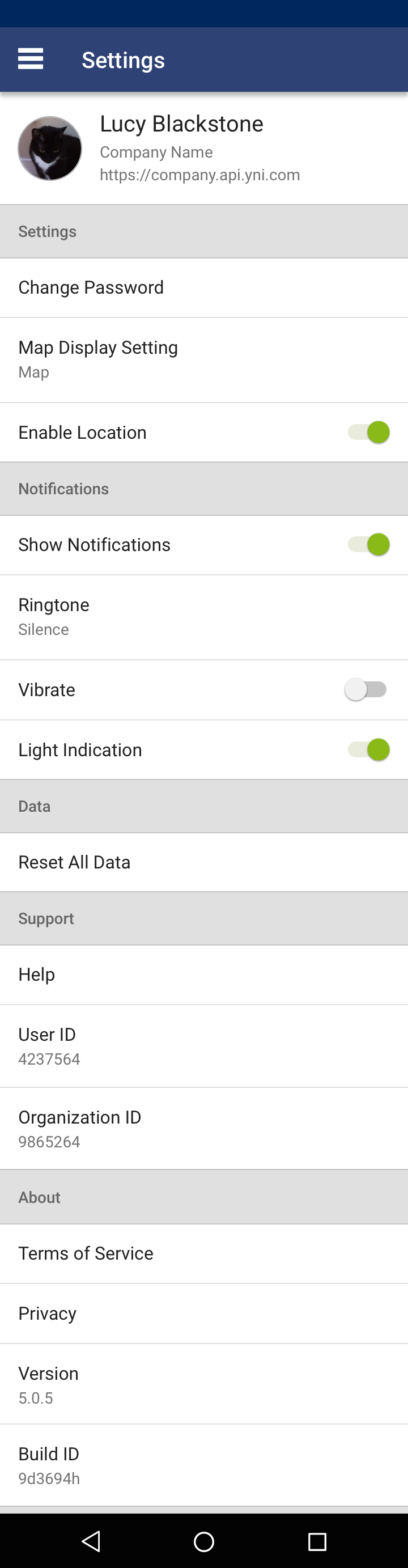Tap the system home button
The width and height of the screenshot is (408, 1568).
[203, 1541]
